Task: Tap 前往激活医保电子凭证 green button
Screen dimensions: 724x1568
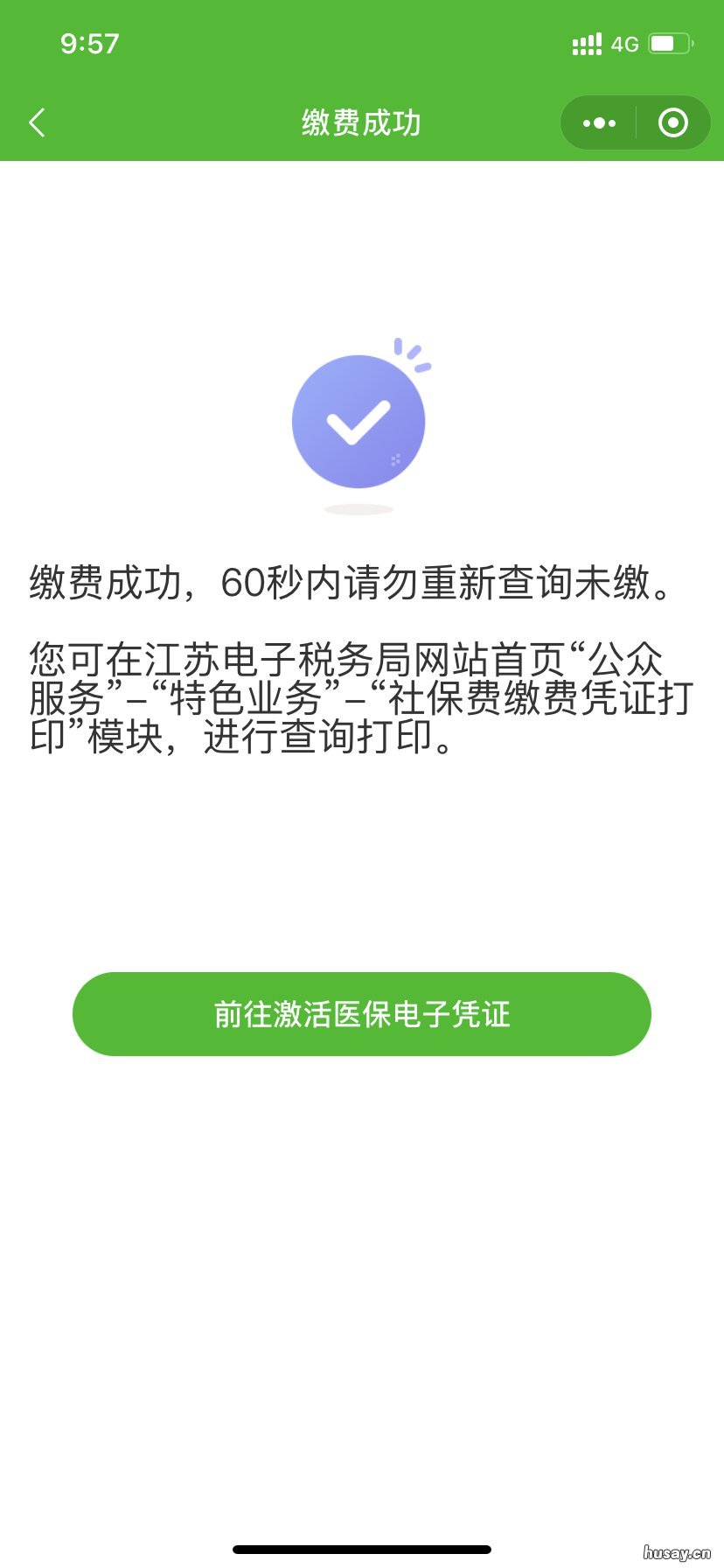Action: click(362, 1013)
